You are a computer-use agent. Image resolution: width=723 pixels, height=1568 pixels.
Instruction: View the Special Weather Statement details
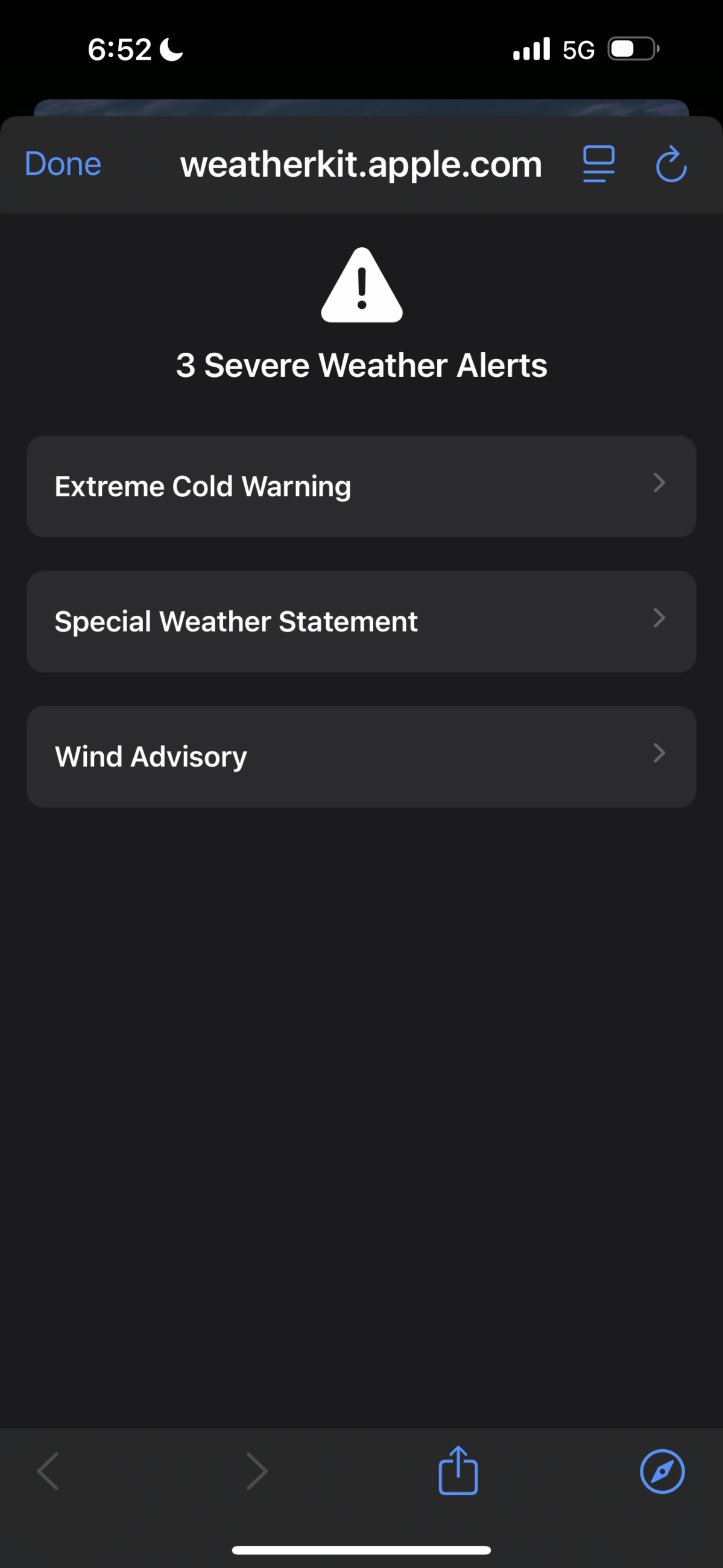tap(361, 622)
